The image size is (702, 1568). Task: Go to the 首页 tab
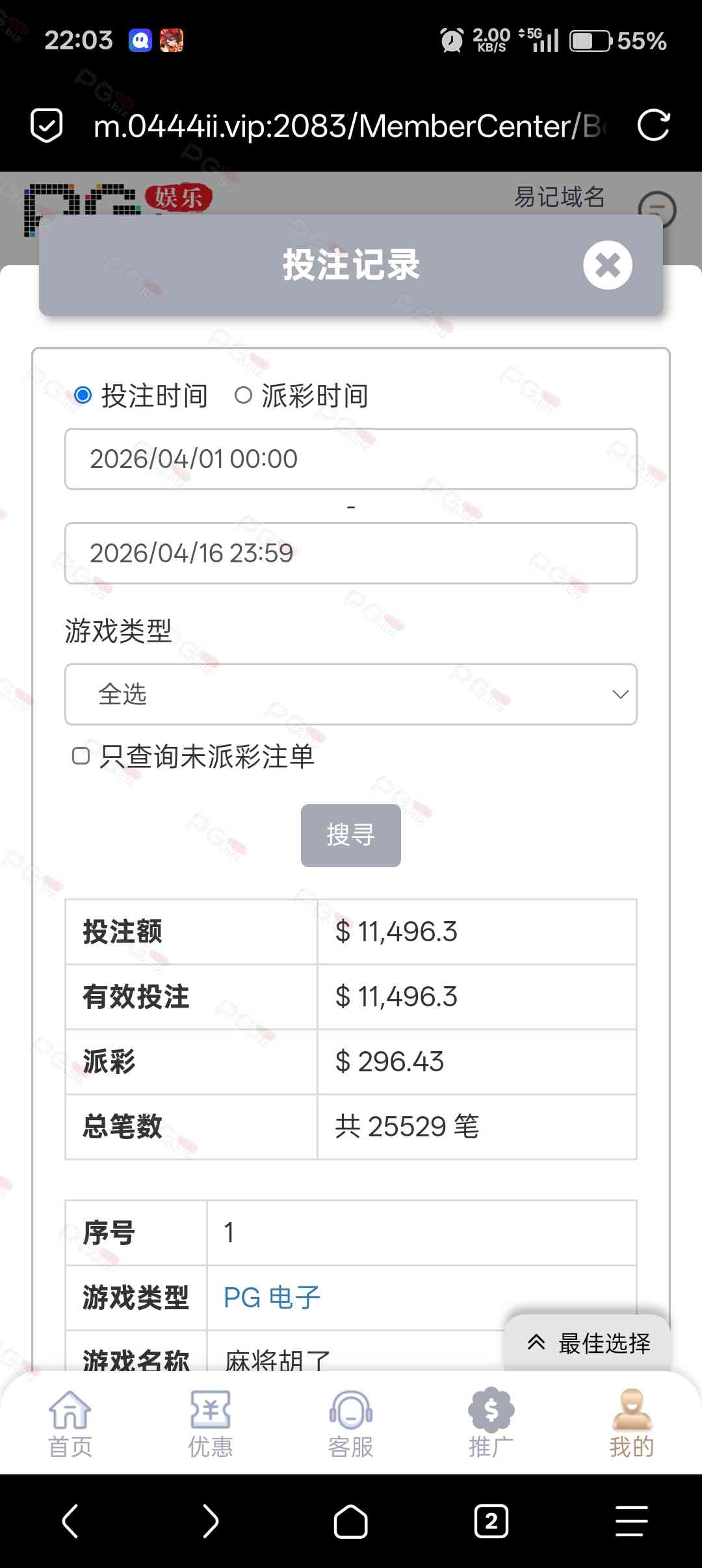(70, 1423)
